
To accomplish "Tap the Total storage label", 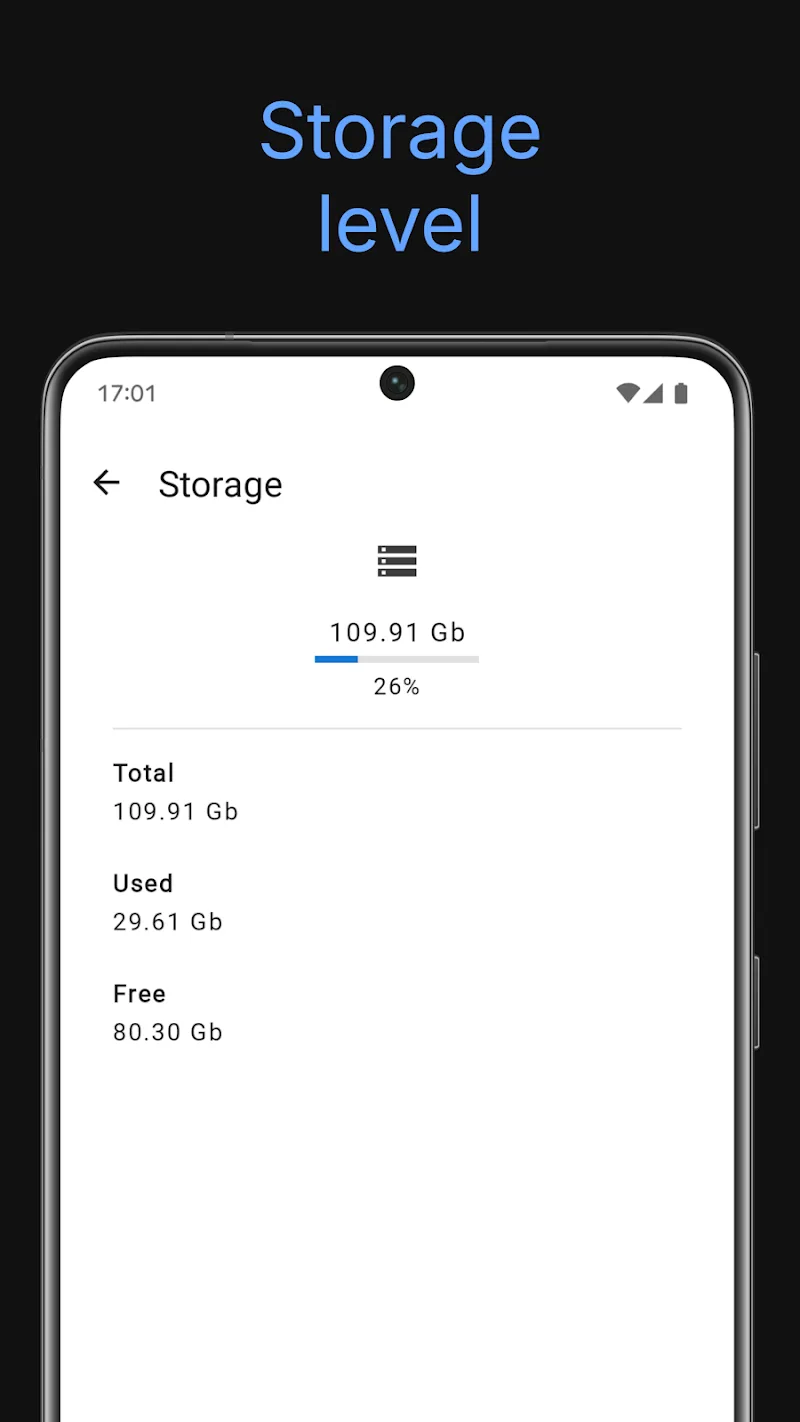I will pos(143,772).
